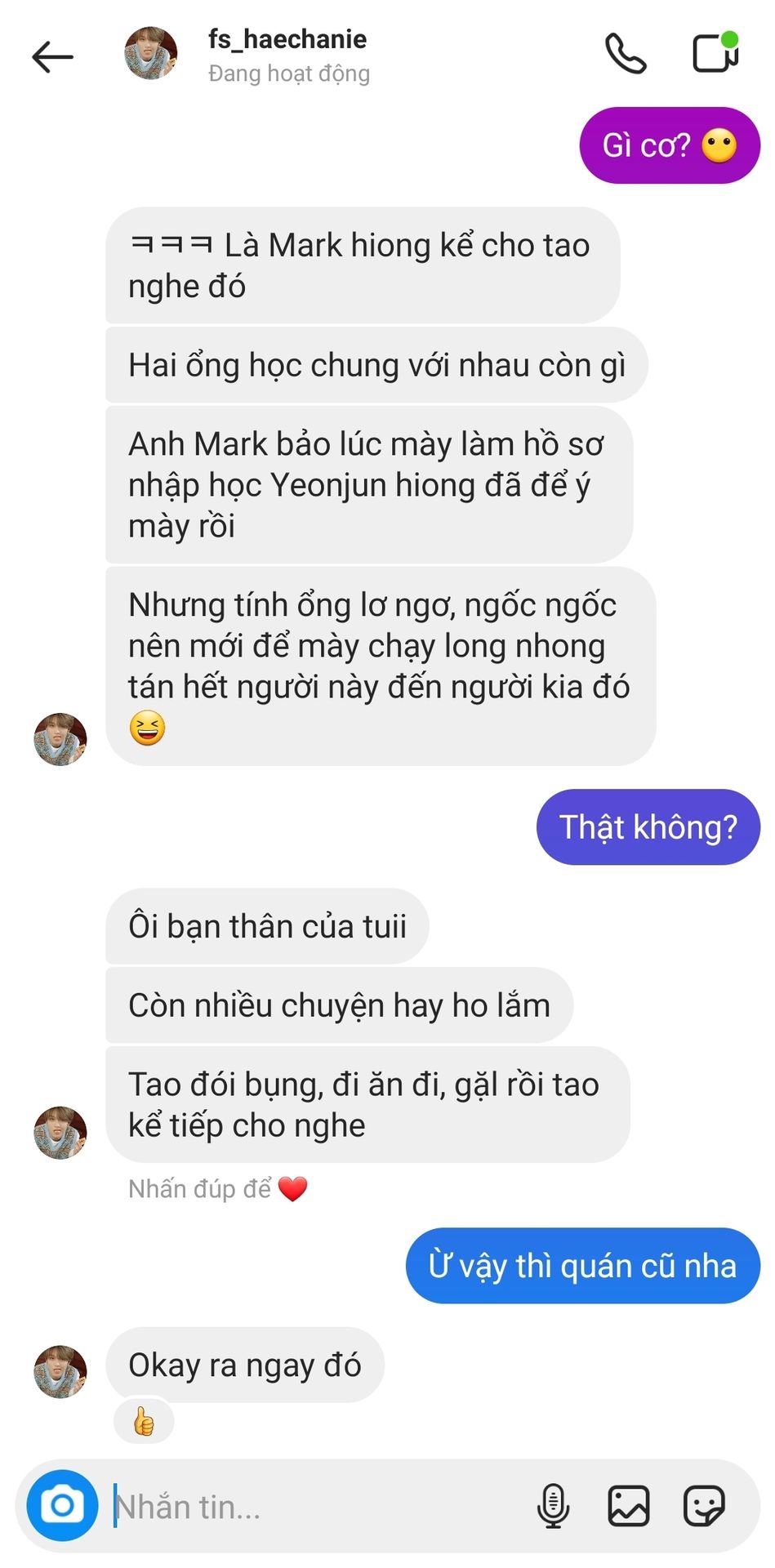Screen dimensions: 775x1568
Task: Open the camera button in message bar
Action: coord(62,1505)
